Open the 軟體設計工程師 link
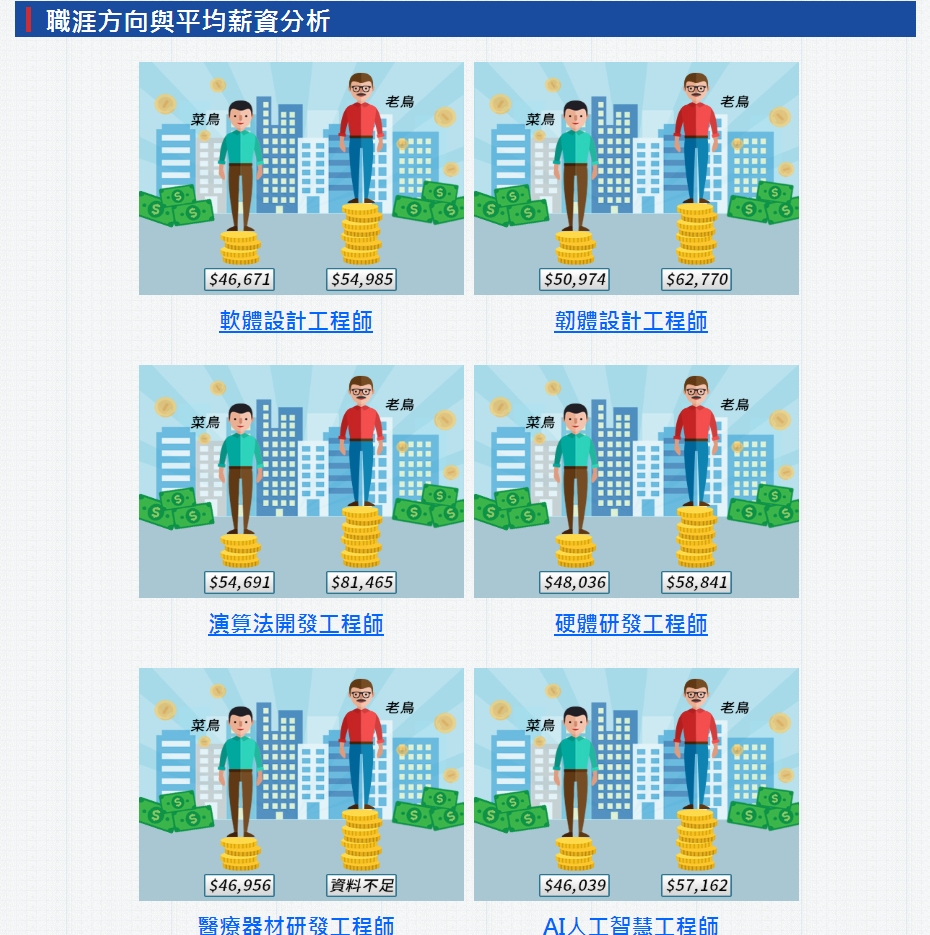This screenshot has width=930, height=935. point(296,321)
